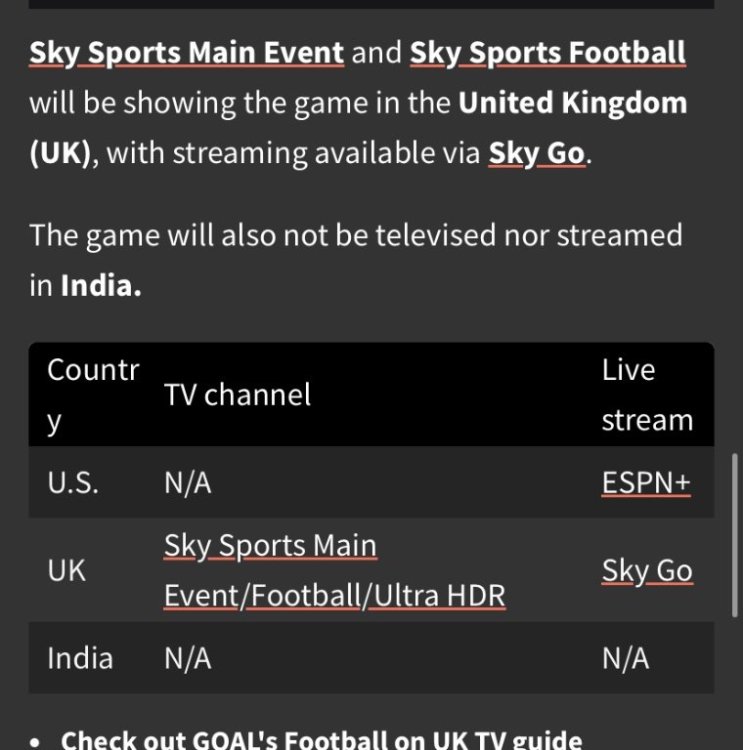Open the Sky Sports Main Event link in the paragraph
The width and height of the screenshot is (743, 750).
click(186, 52)
